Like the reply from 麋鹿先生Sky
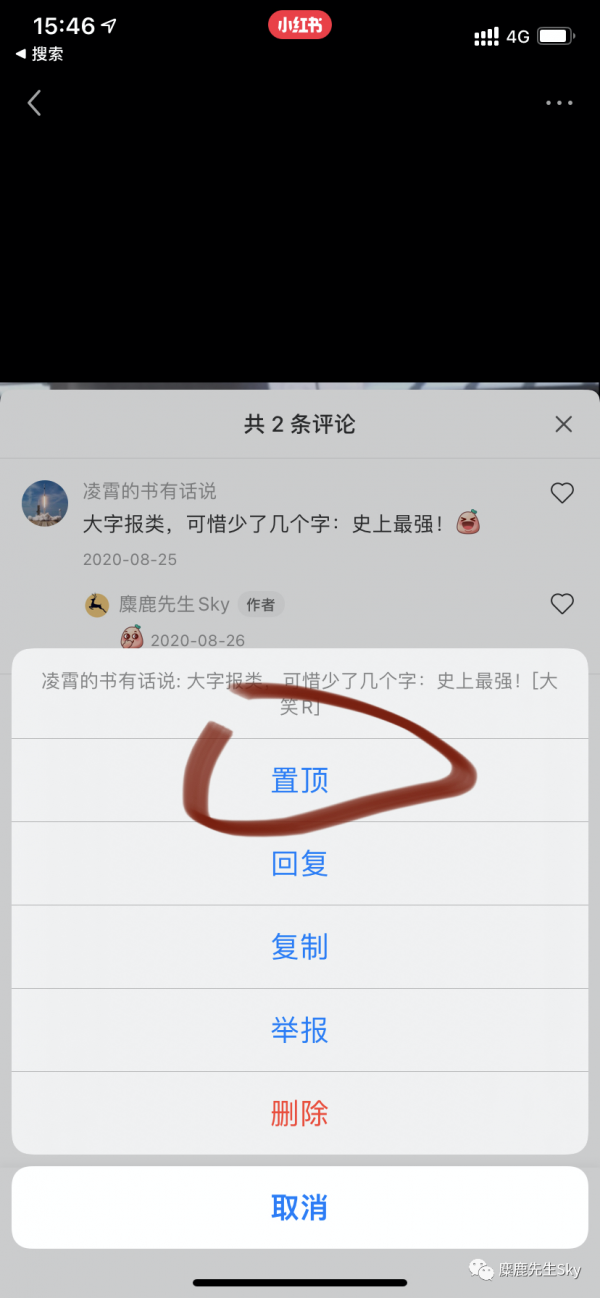The image size is (600, 1298). coord(562,604)
